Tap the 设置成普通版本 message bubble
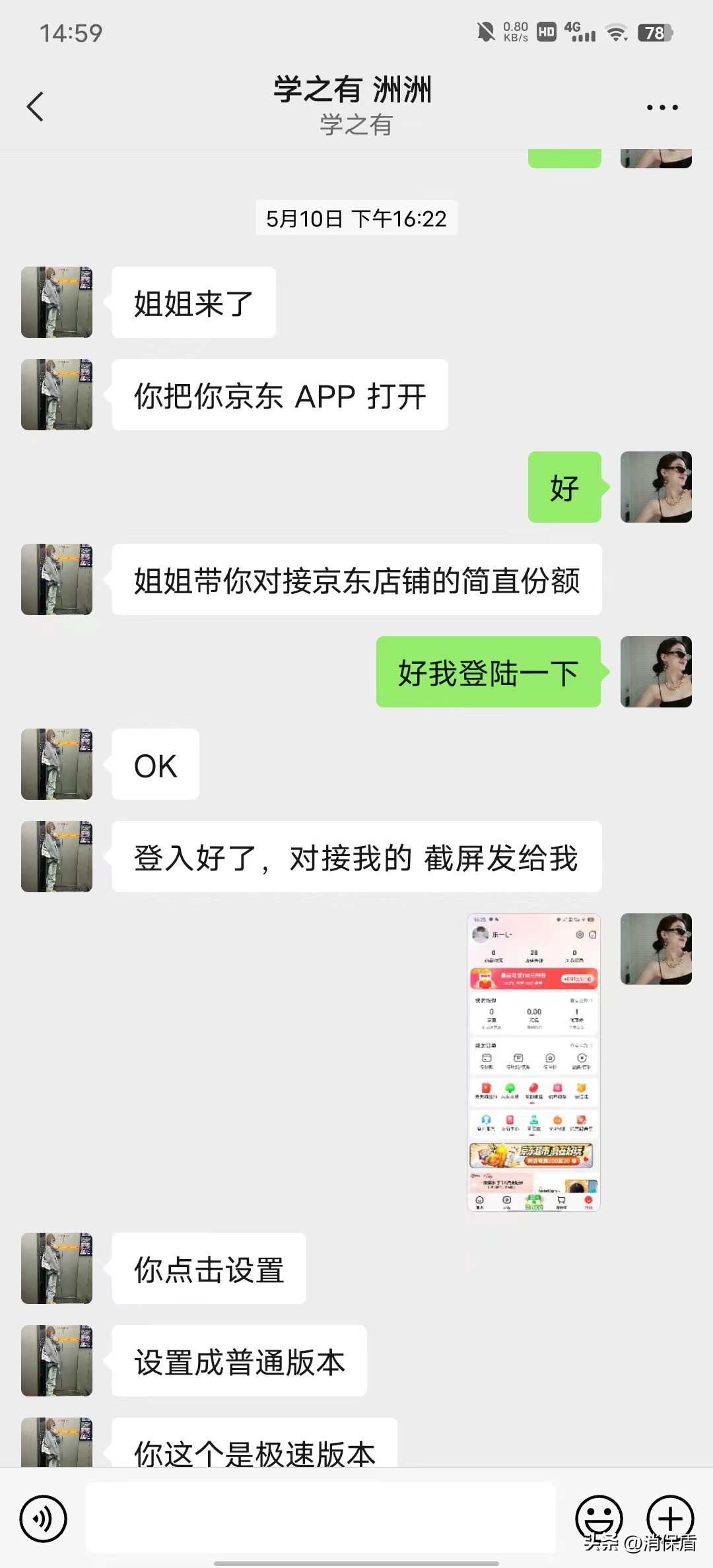The height and width of the screenshot is (1568, 713). pyautogui.click(x=239, y=1361)
